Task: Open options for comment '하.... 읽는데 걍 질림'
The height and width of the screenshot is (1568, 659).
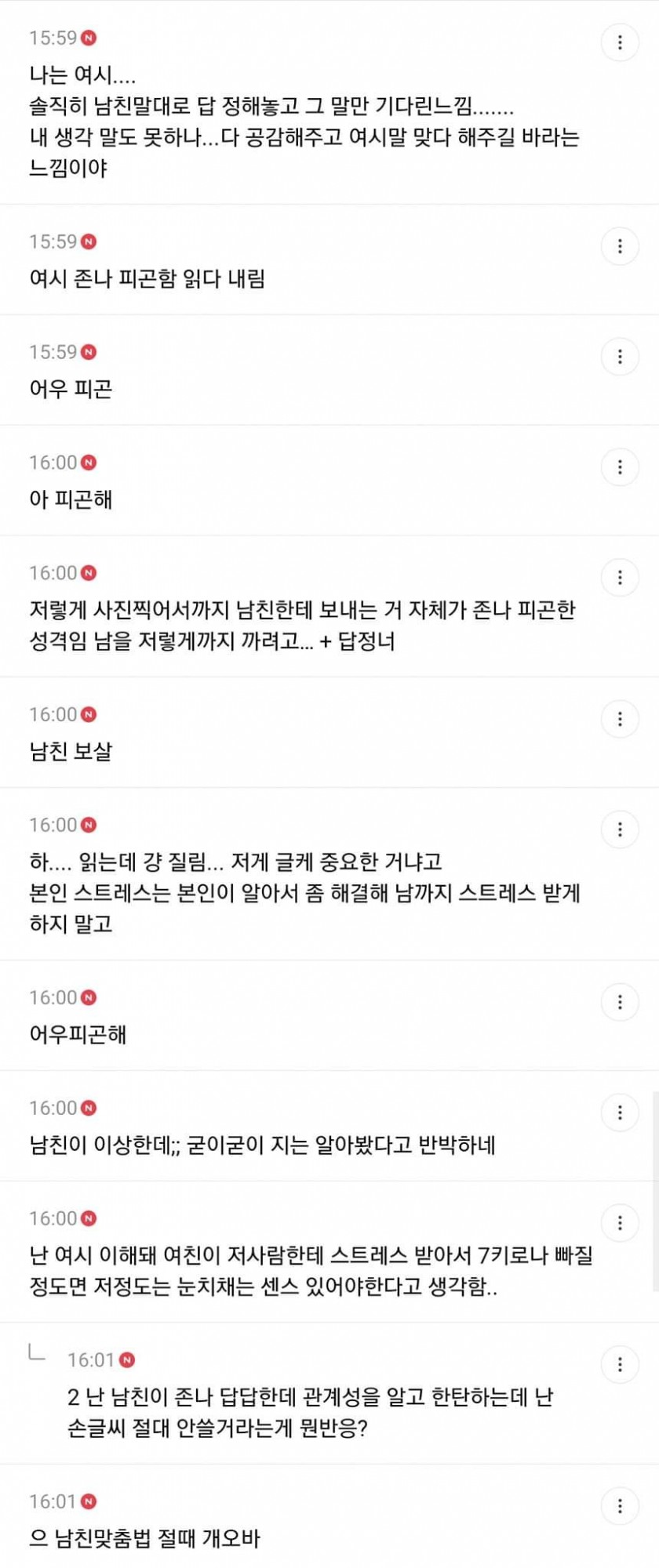Action: [x=620, y=829]
